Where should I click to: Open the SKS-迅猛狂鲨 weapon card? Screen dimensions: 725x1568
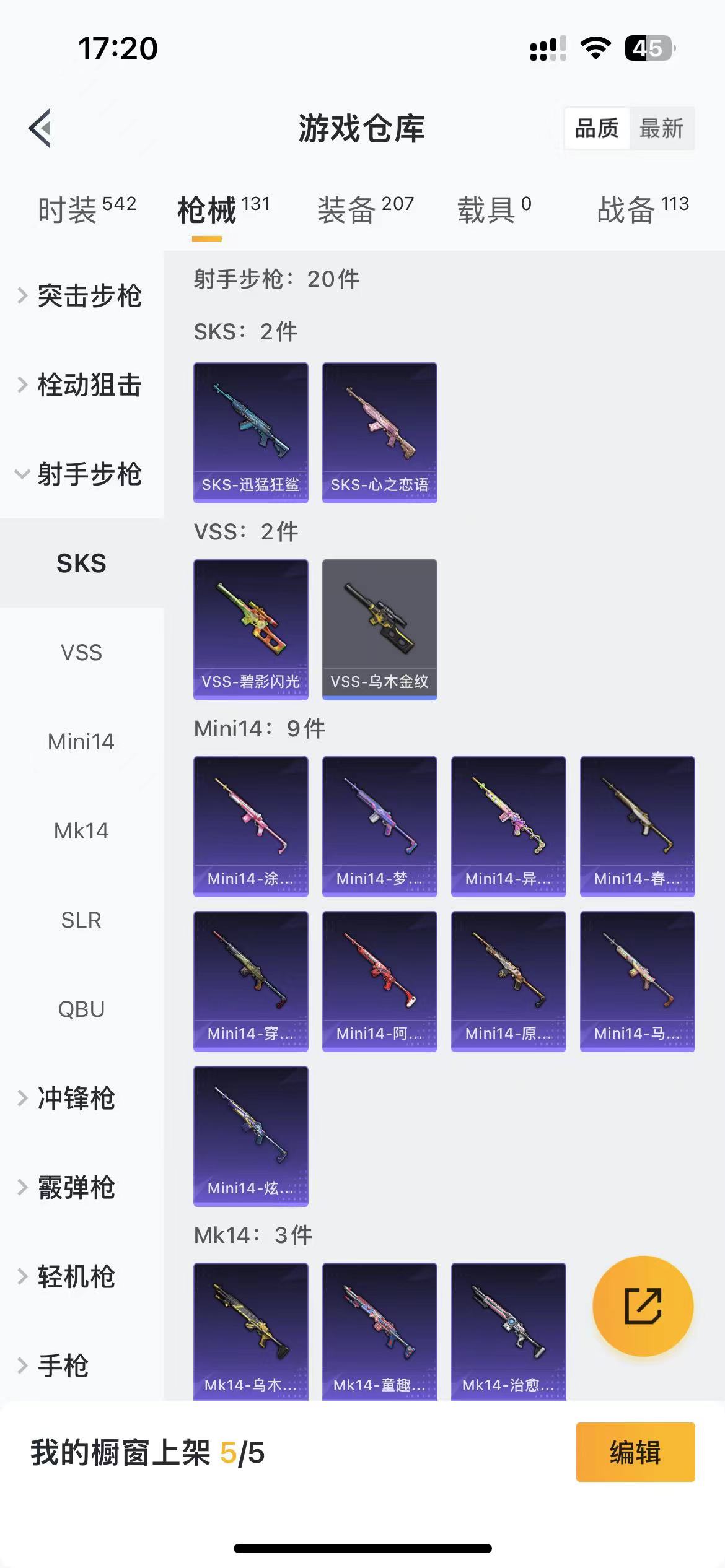[x=250, y=432]
